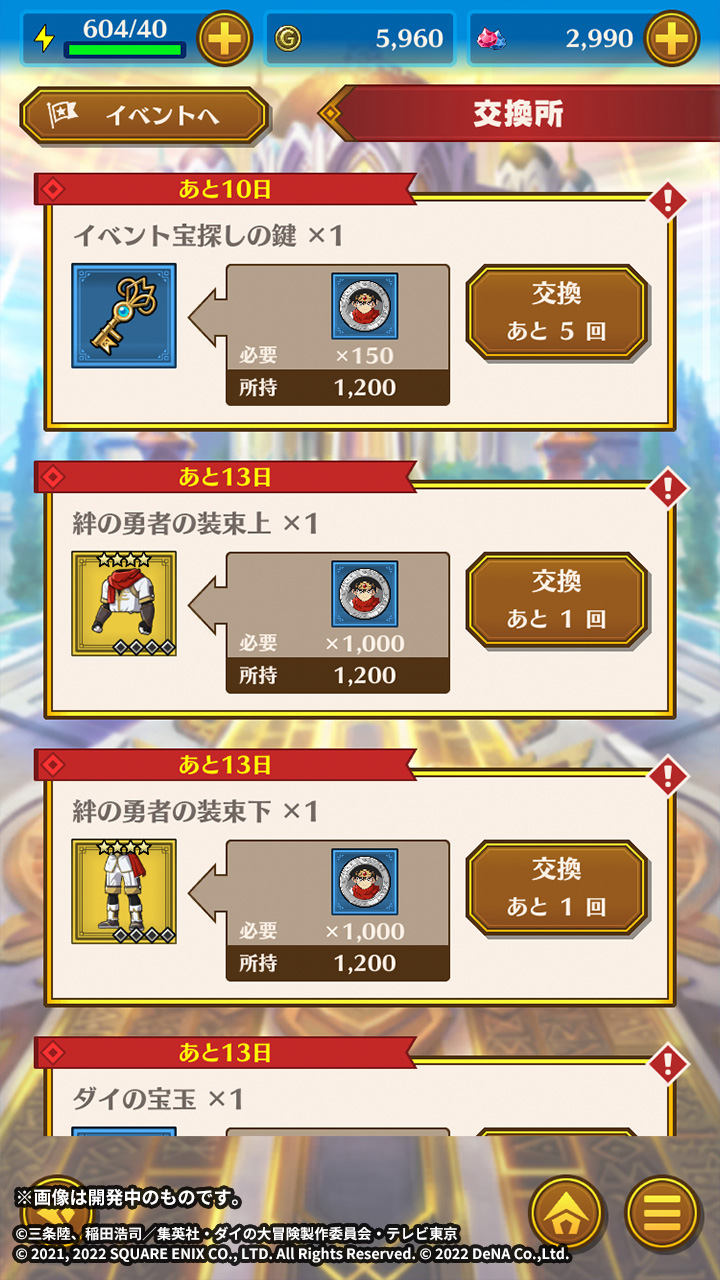This screenshot has height=1280, width=720.
Task: Open info icon on 絆の勇者の装束下 card
Action: coord(668,777)
